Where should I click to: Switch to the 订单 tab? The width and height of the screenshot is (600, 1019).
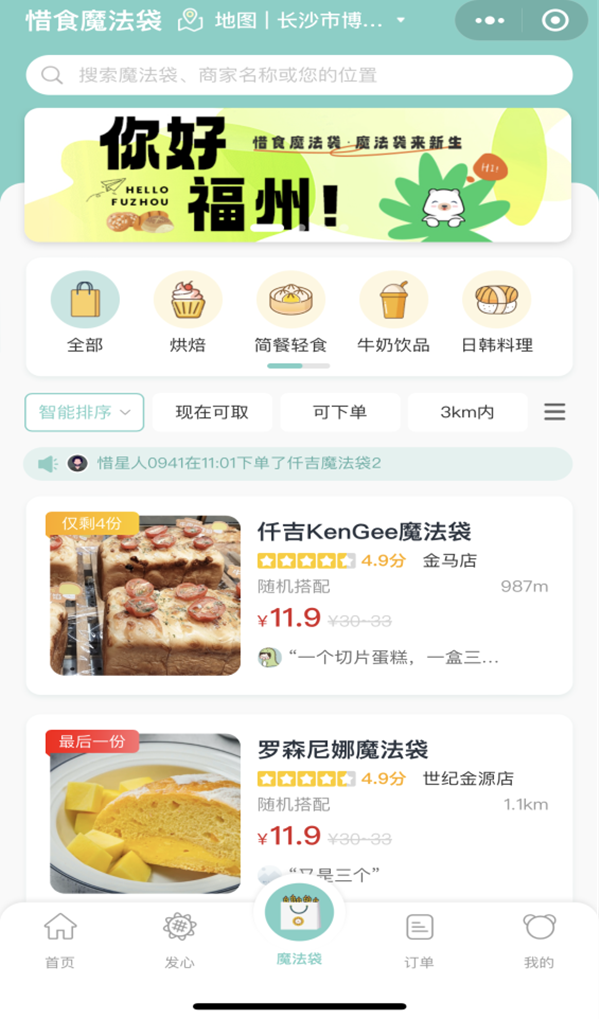[x=419, y=941]
